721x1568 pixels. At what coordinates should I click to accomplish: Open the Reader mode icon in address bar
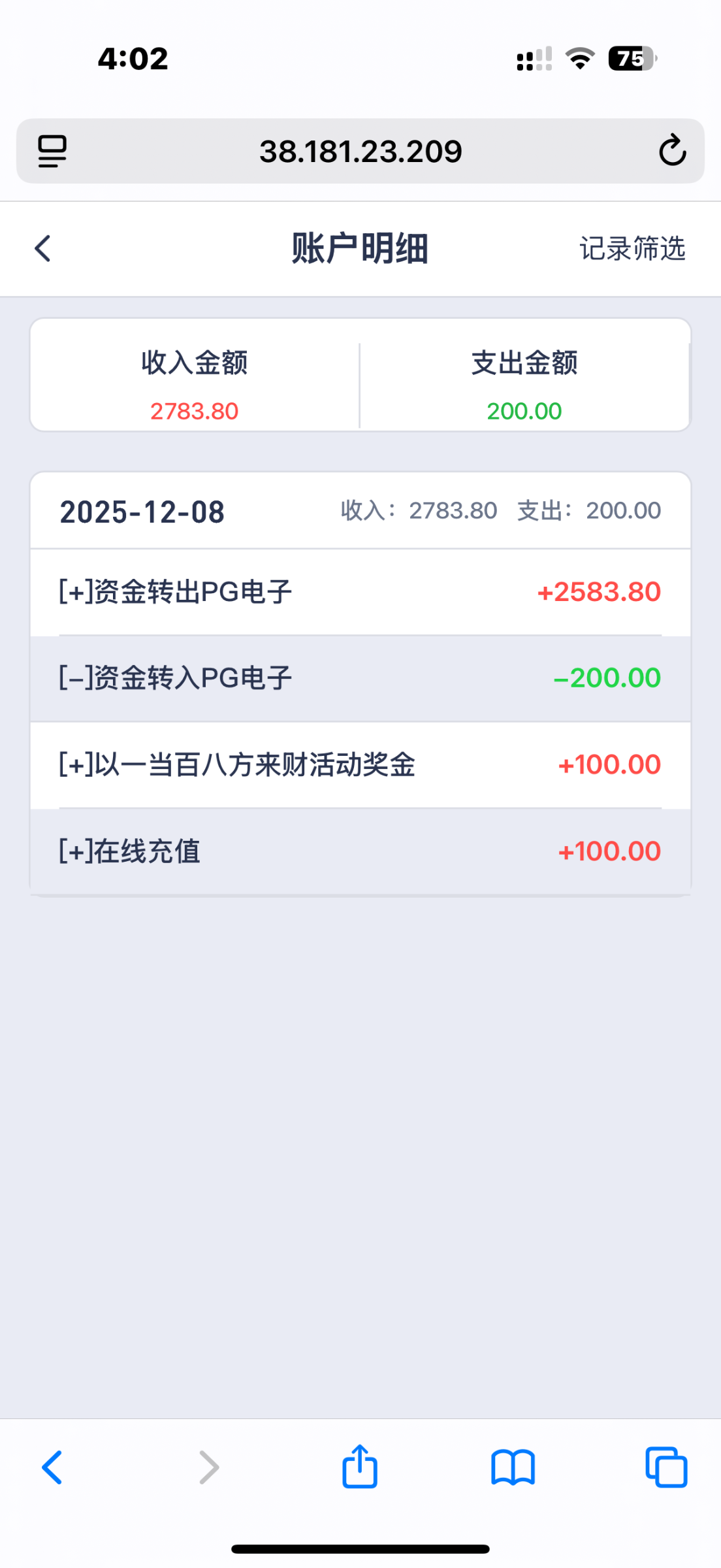(52, 151)
